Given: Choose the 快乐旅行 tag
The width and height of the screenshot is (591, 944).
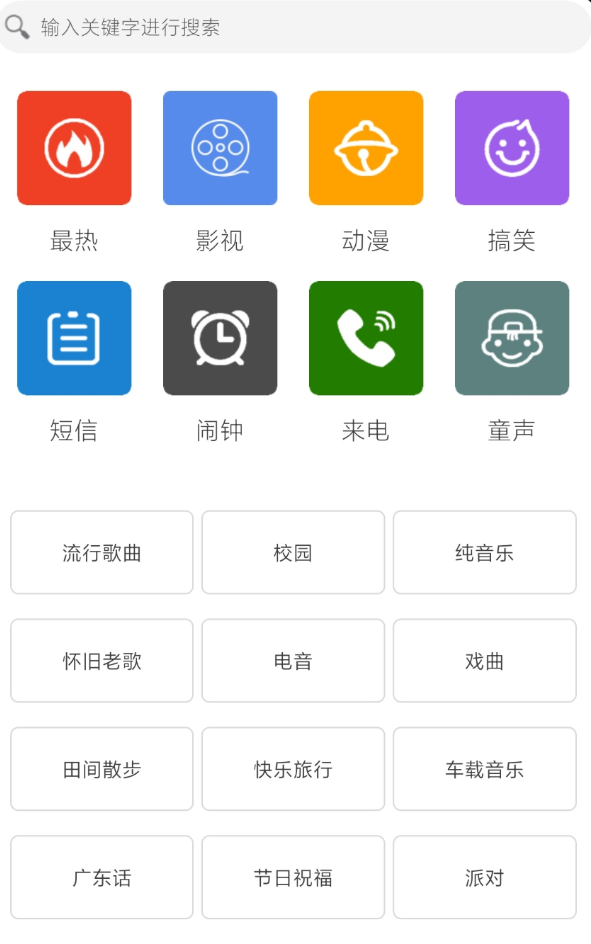Looking at the screenshot, I should [x=293, y=769].
